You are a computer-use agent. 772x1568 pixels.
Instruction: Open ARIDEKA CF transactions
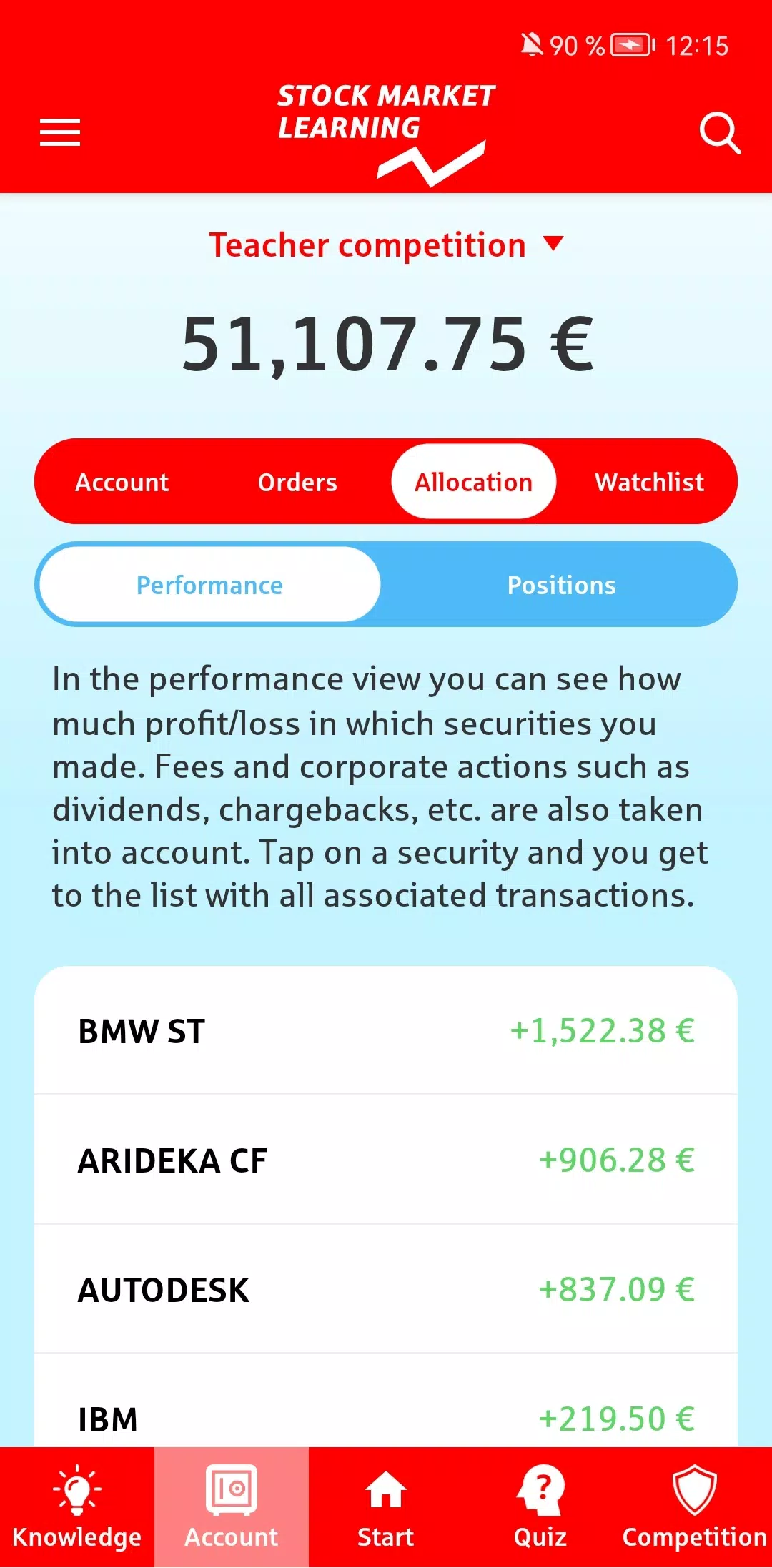coord(386,1160)
